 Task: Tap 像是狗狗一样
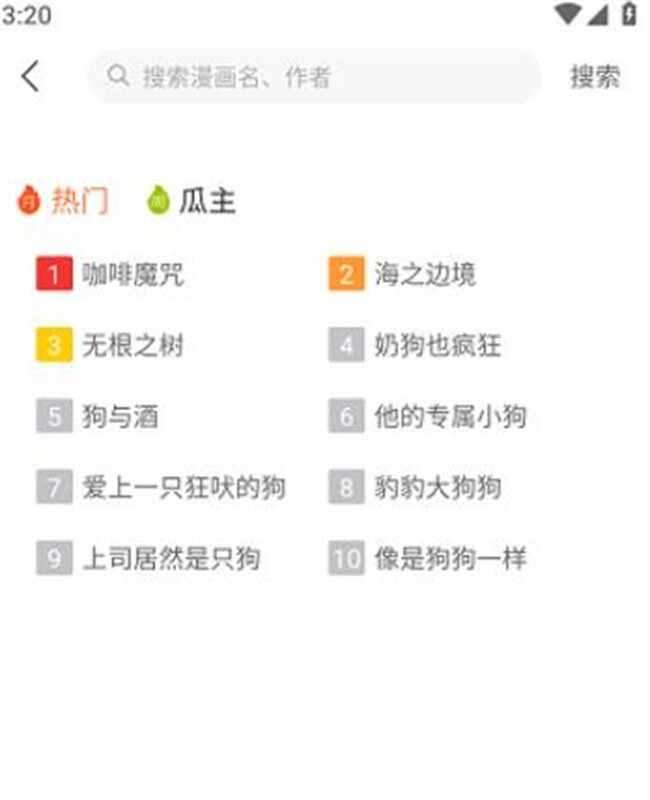pos(450,558)
